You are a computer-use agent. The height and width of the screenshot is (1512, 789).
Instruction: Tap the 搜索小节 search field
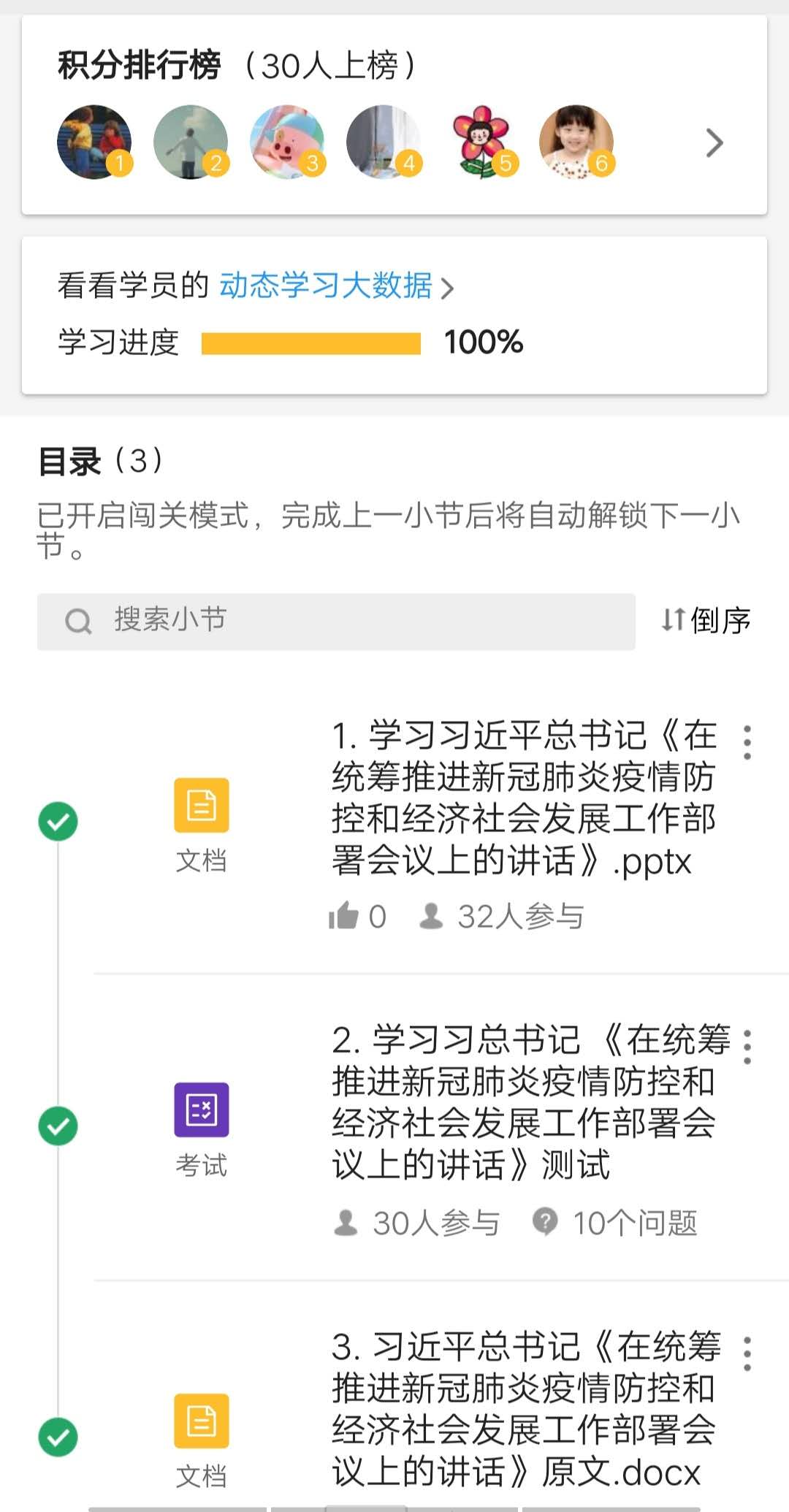click(336, 621)
